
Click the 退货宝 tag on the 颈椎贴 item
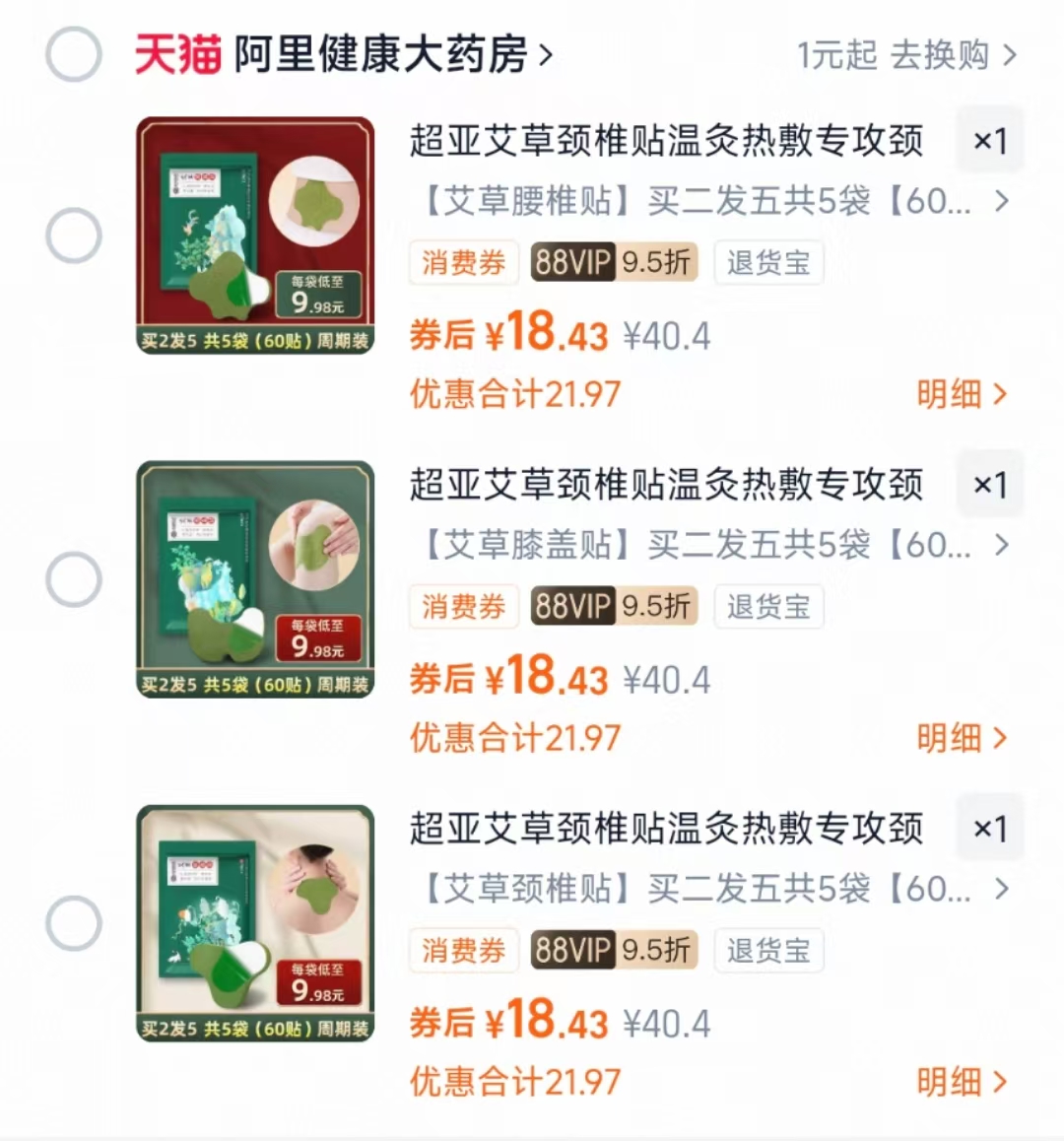[768, 950]
